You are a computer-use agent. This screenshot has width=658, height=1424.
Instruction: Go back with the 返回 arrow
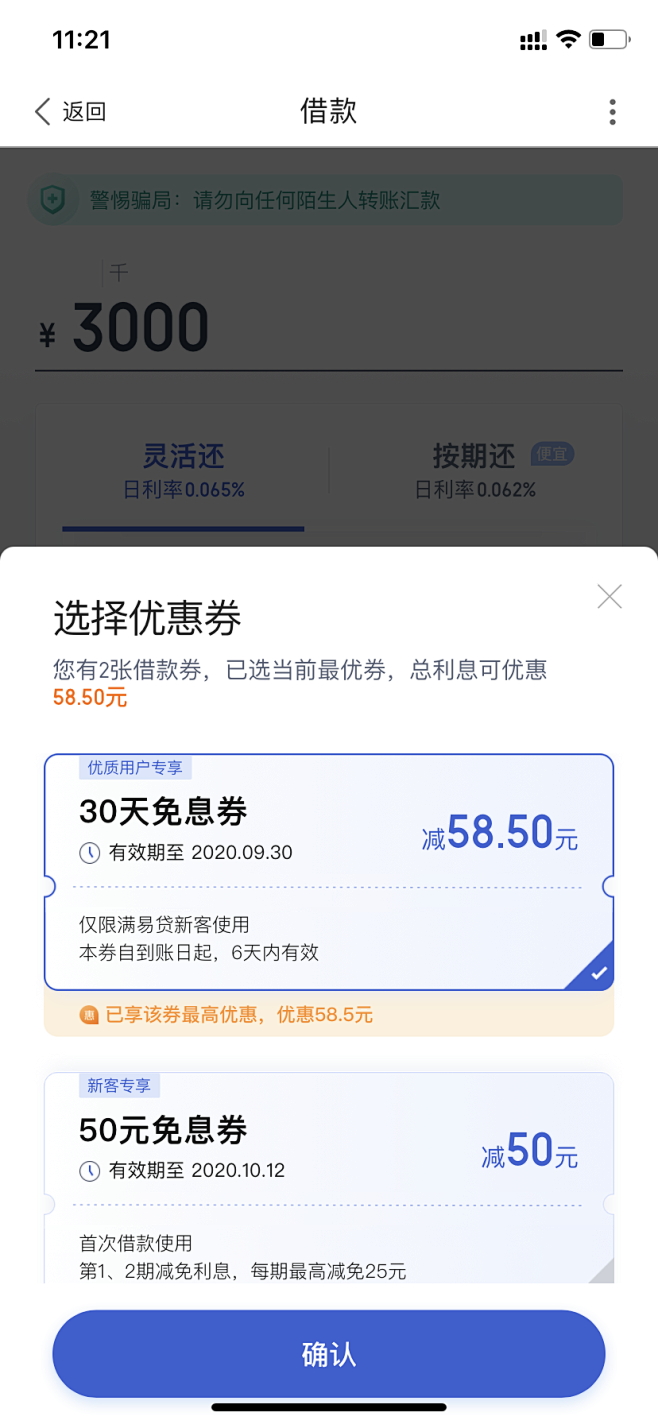tap(69, 111)
